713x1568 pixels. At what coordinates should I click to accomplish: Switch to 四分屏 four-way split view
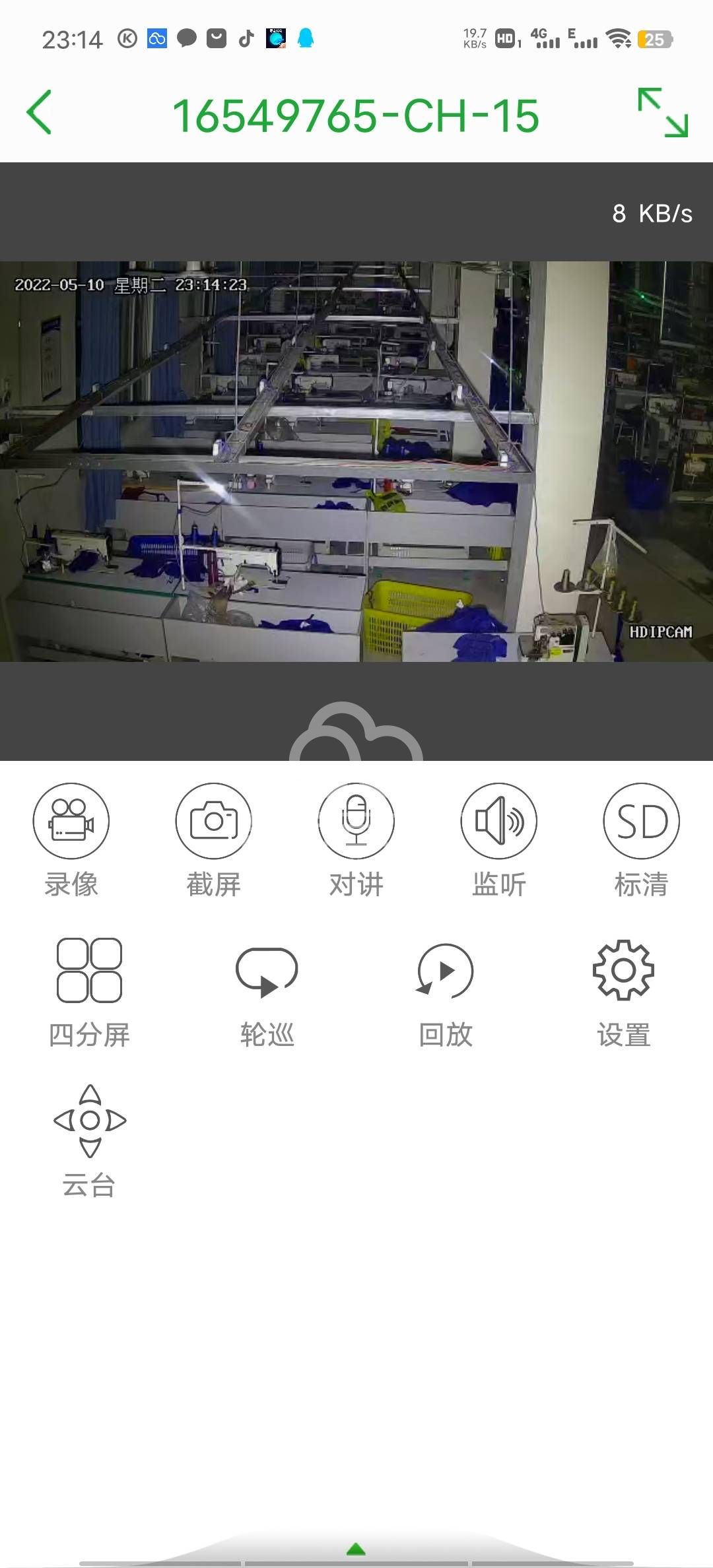(x=89, y=970)
